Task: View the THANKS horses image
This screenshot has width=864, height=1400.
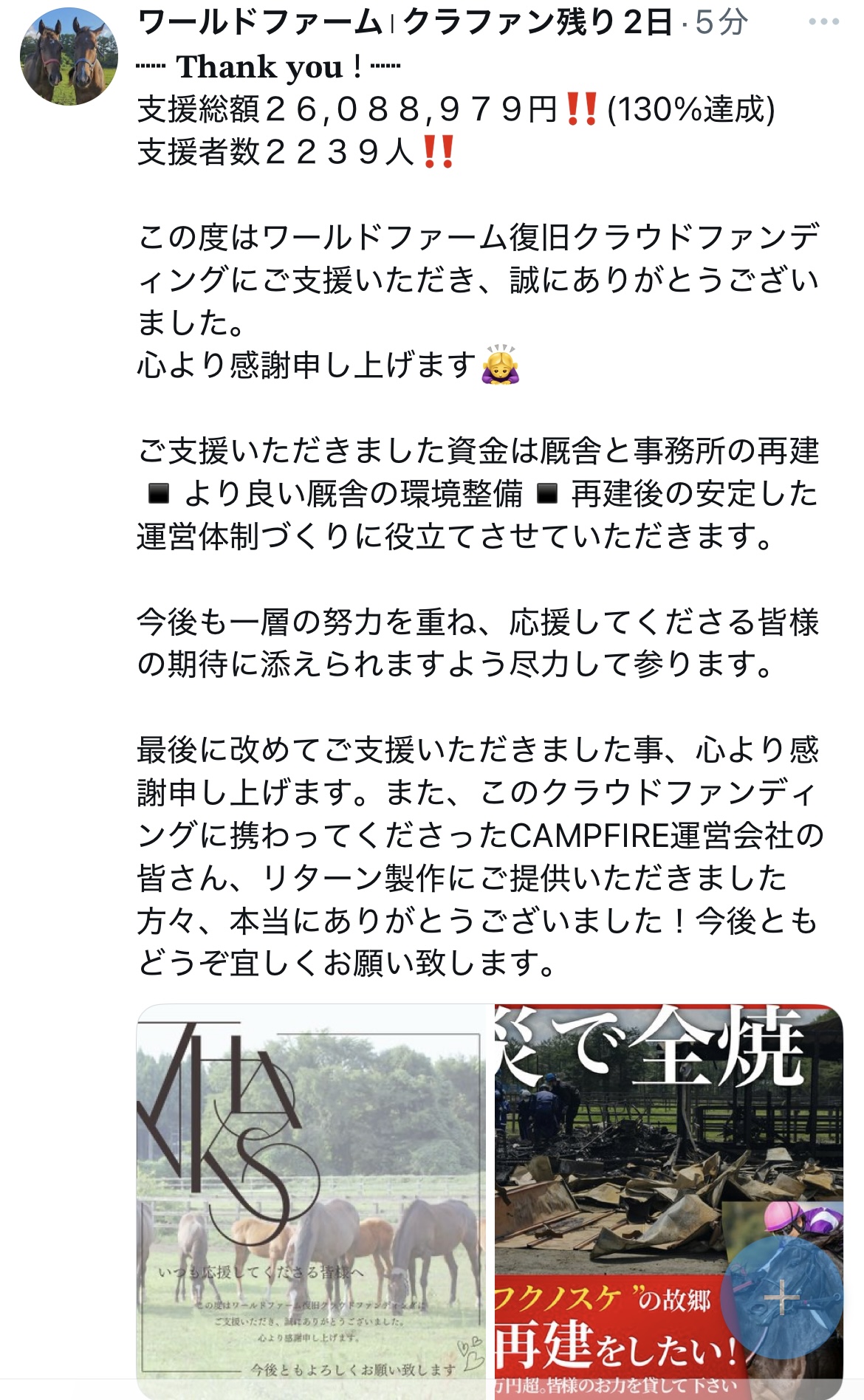Action: (x=314, y=1201)
